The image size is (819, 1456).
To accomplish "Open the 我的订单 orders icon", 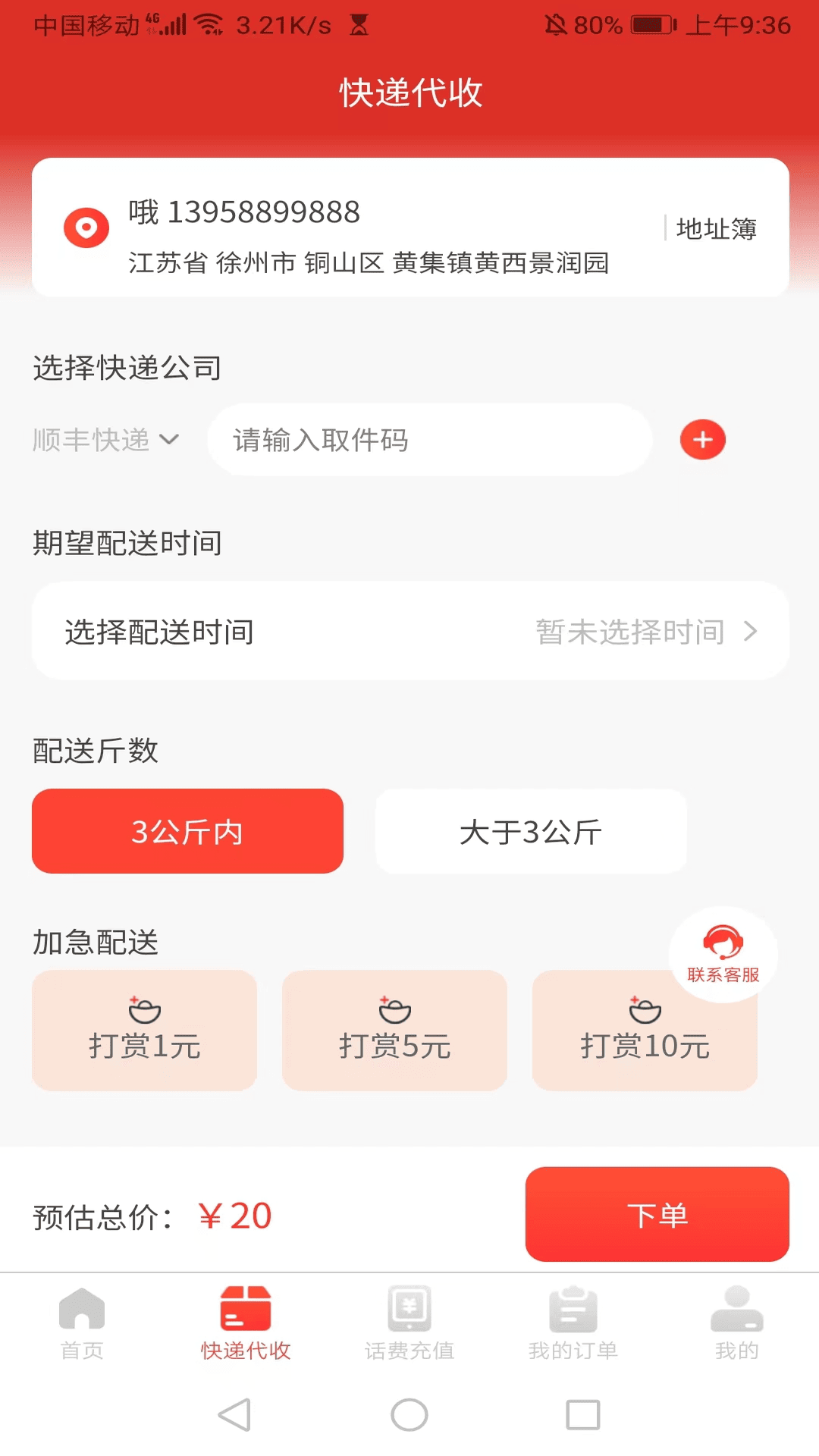I will point(573,1308).
